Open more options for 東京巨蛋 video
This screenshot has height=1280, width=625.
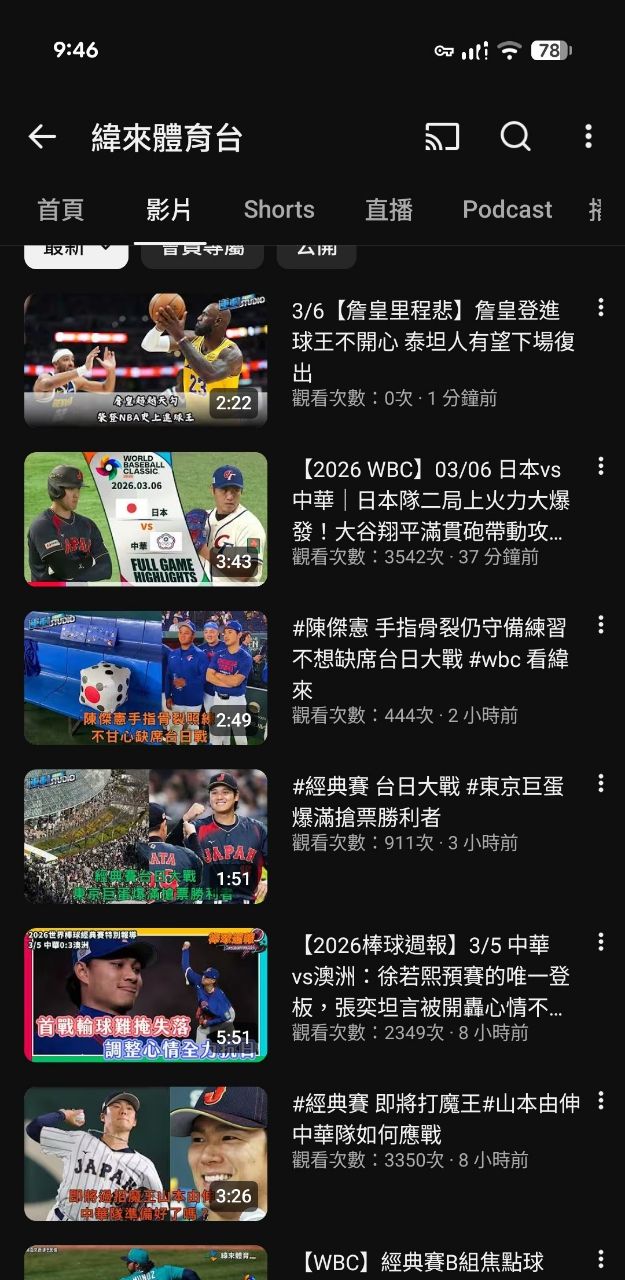pos(601,783)
